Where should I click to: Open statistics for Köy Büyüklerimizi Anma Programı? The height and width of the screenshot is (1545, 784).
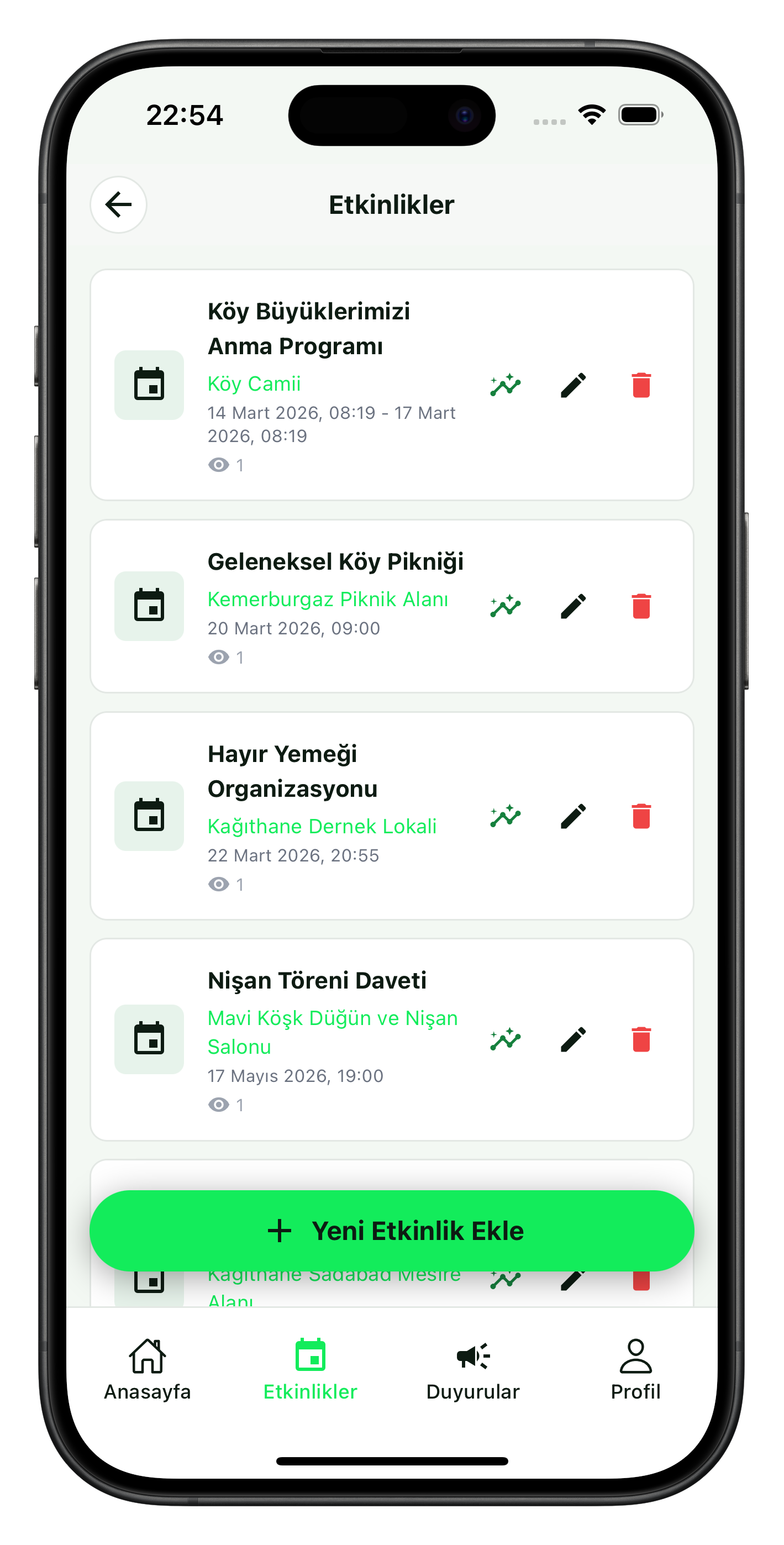(x=505, y=385)
